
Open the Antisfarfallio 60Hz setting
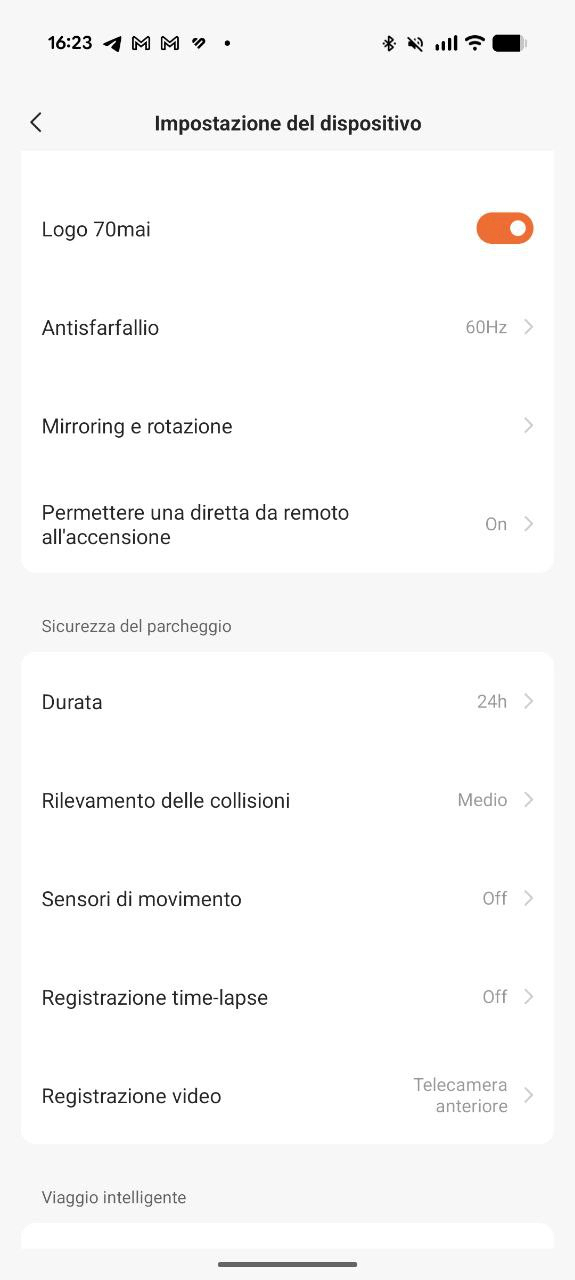[287, 327]
